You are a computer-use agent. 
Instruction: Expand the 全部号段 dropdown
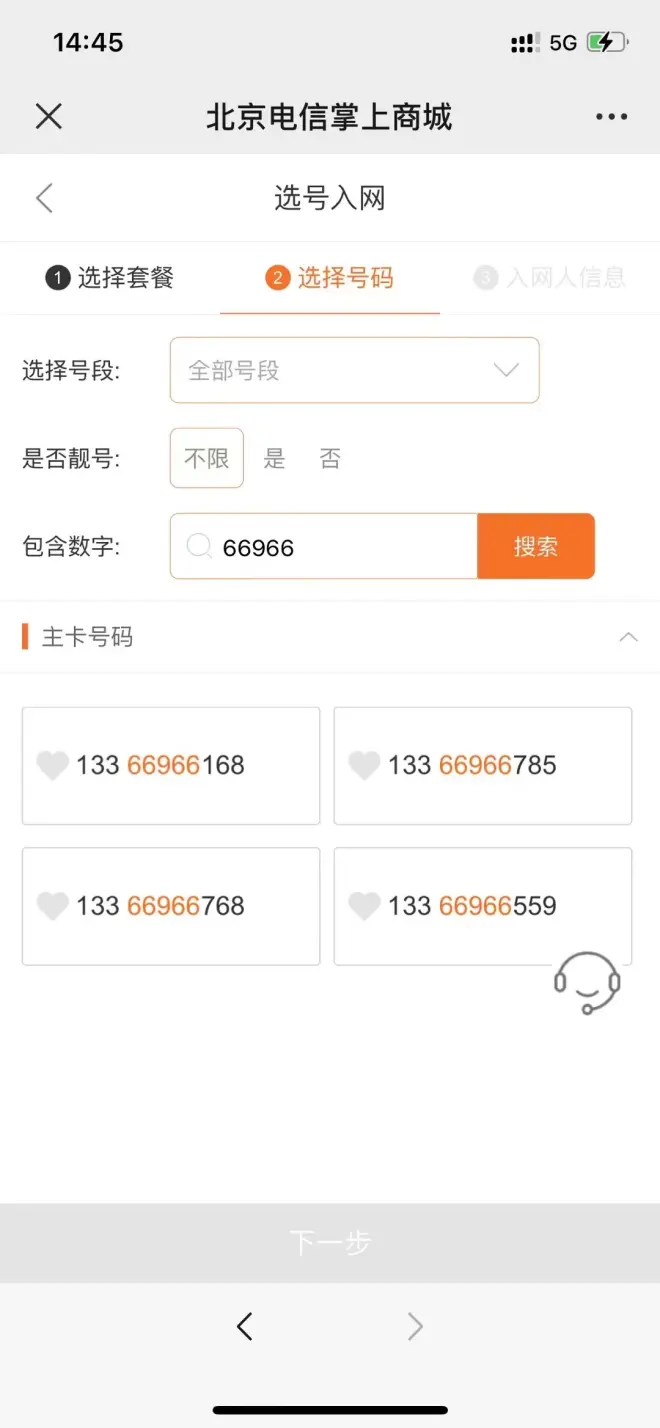click(x=354, y=370)
